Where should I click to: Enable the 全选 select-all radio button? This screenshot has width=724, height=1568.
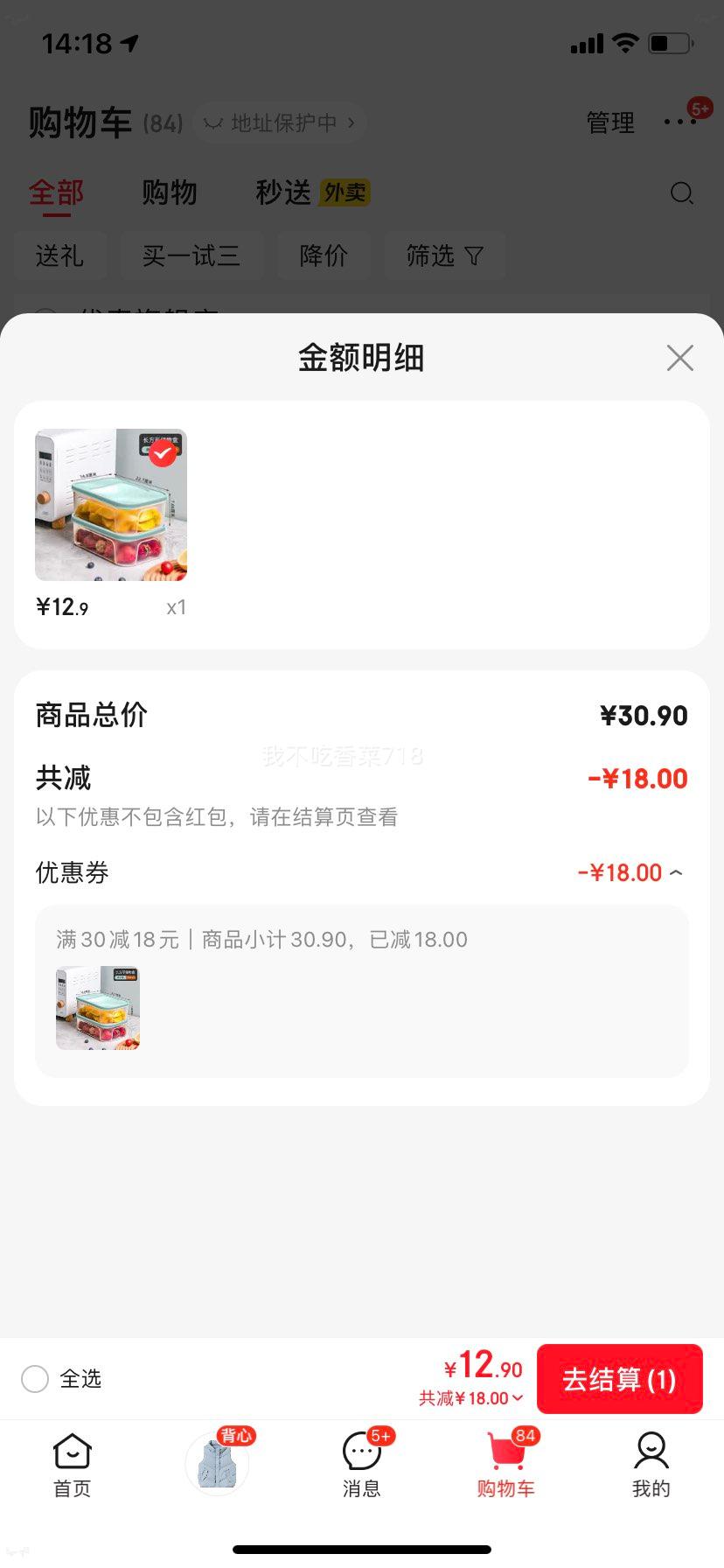34,1379
